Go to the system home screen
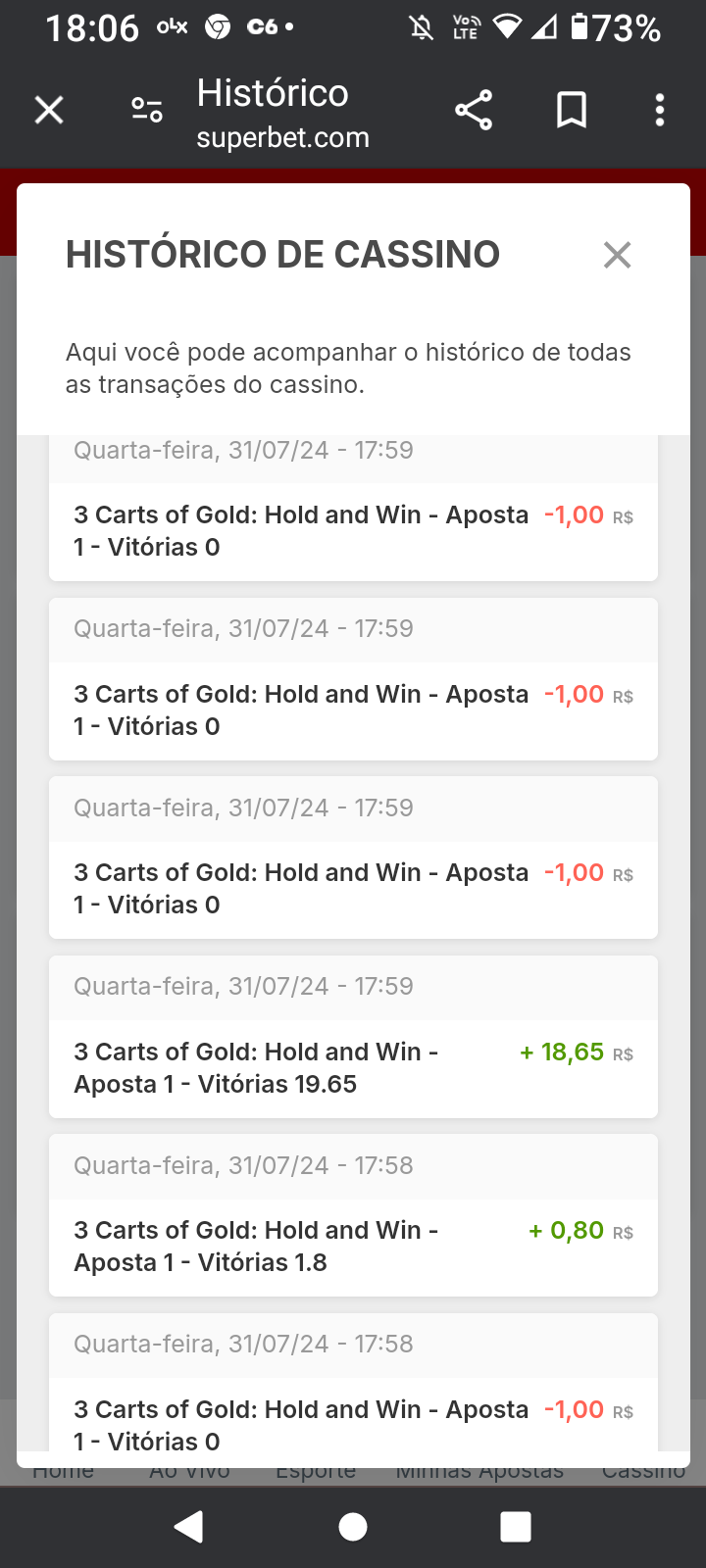The height and width of the screenshot is (1568, 706). tap(353, 1526)
